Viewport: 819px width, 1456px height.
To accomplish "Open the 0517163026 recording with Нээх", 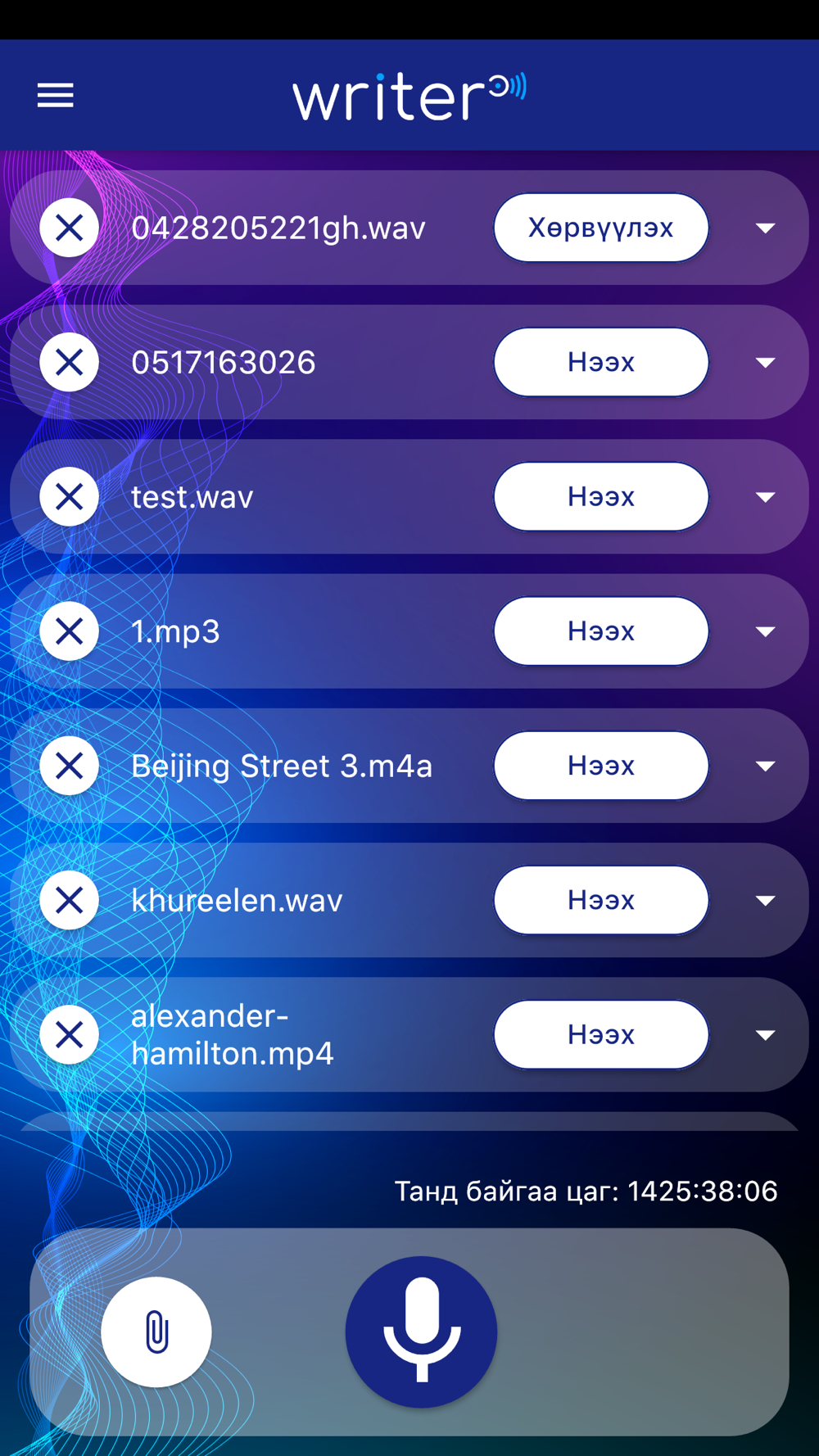I will (x=601, y=362).
